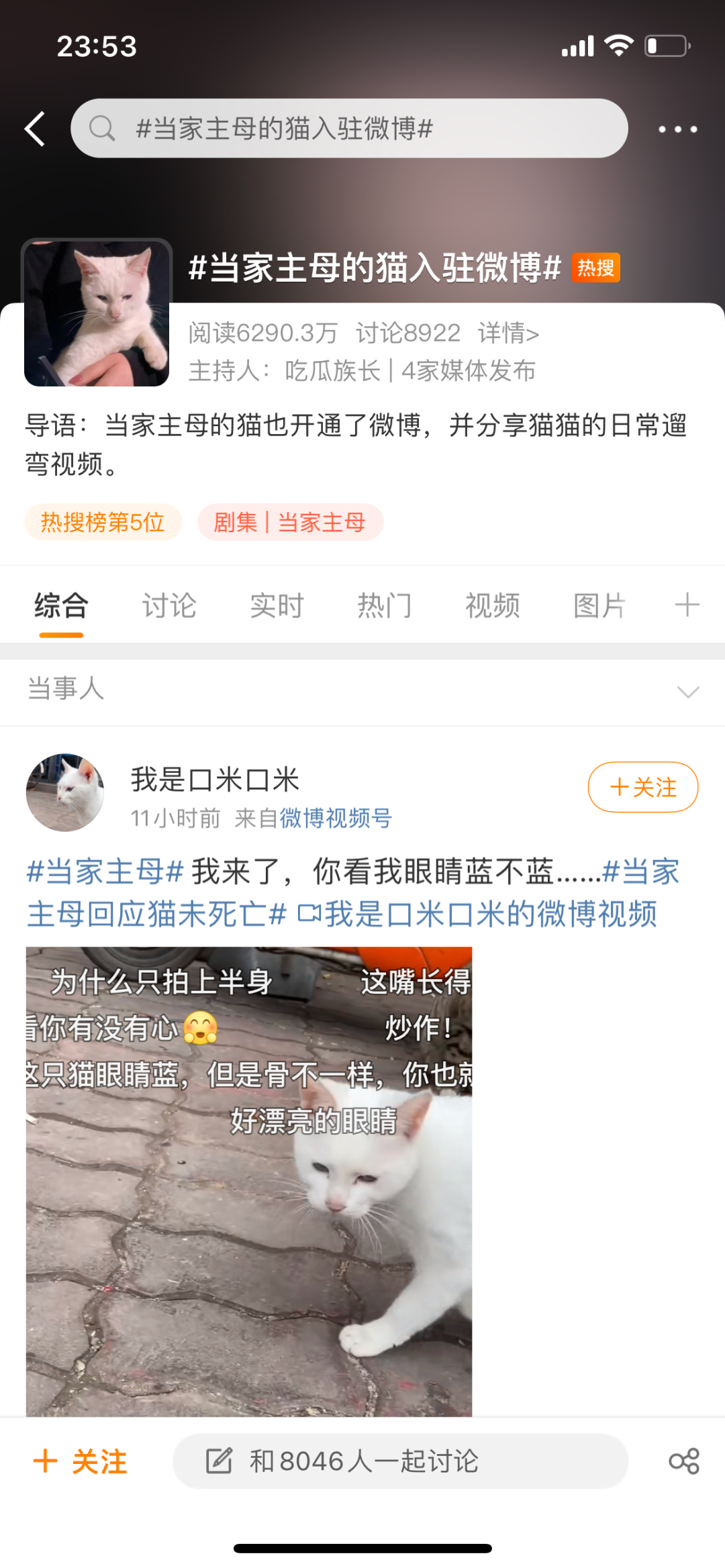
Task: Go back using the top-left arrow
Action: [x=36, y=129]
